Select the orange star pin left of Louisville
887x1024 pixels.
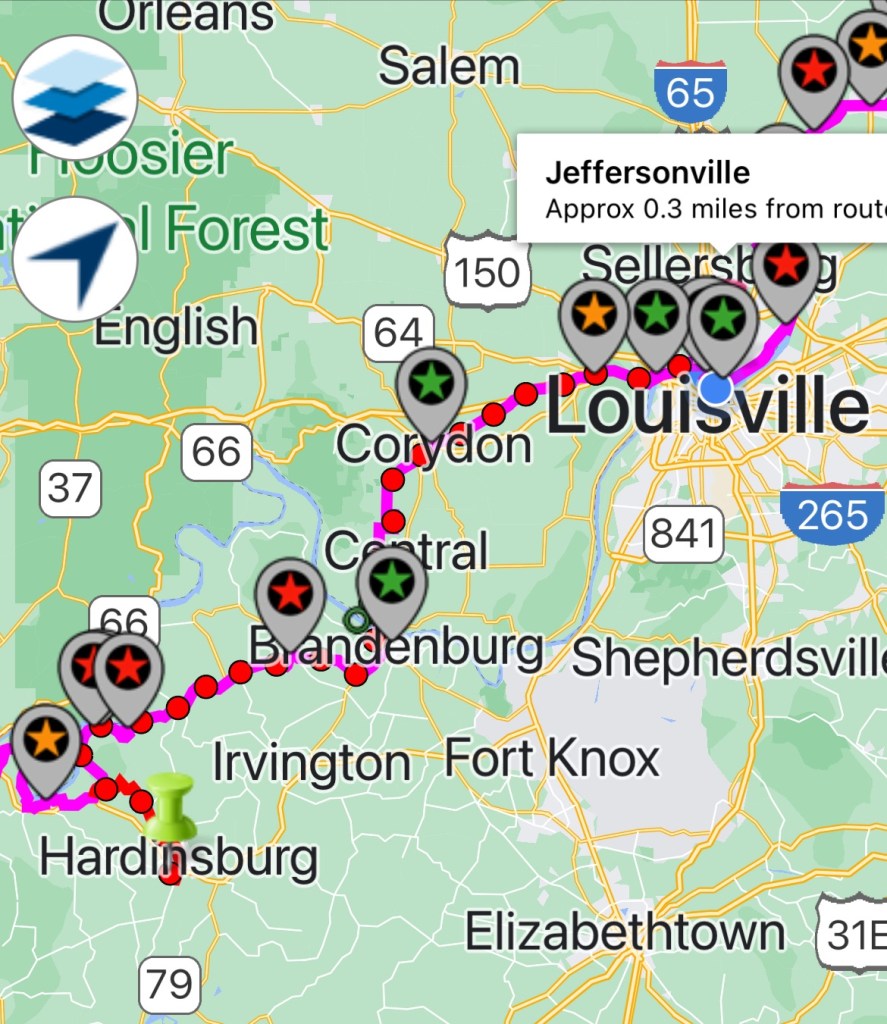594,312
